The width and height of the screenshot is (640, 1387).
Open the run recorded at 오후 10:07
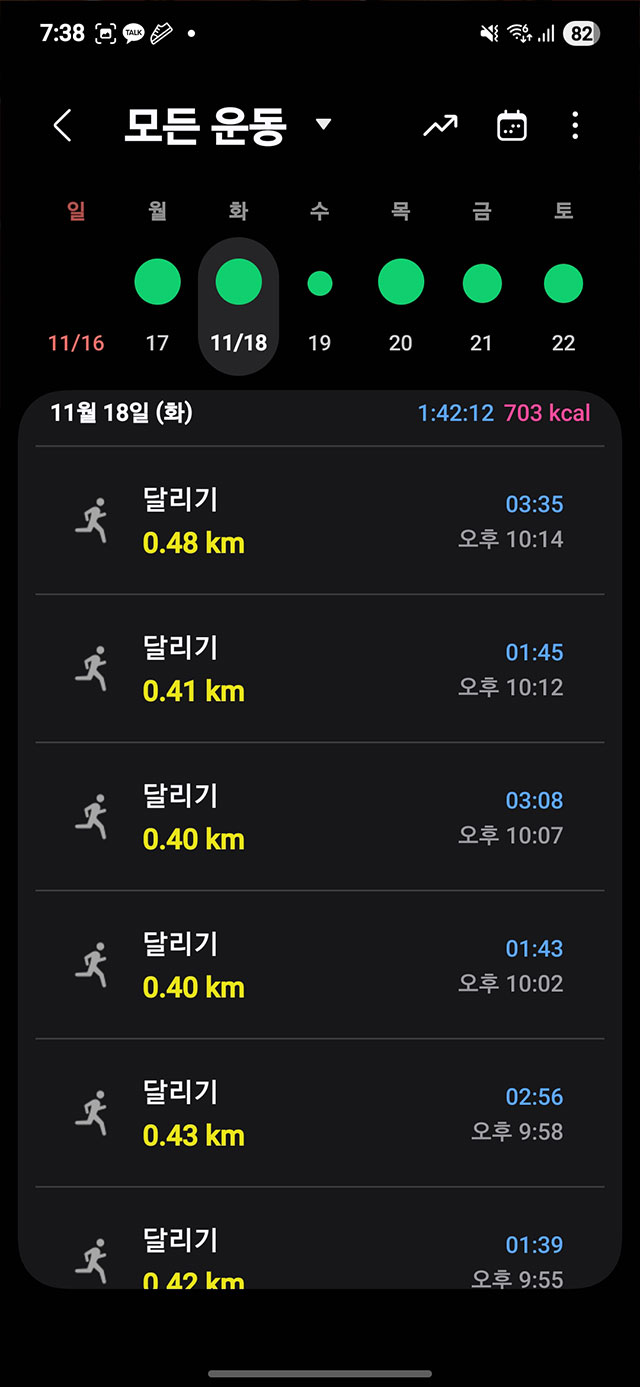(320, 817)
